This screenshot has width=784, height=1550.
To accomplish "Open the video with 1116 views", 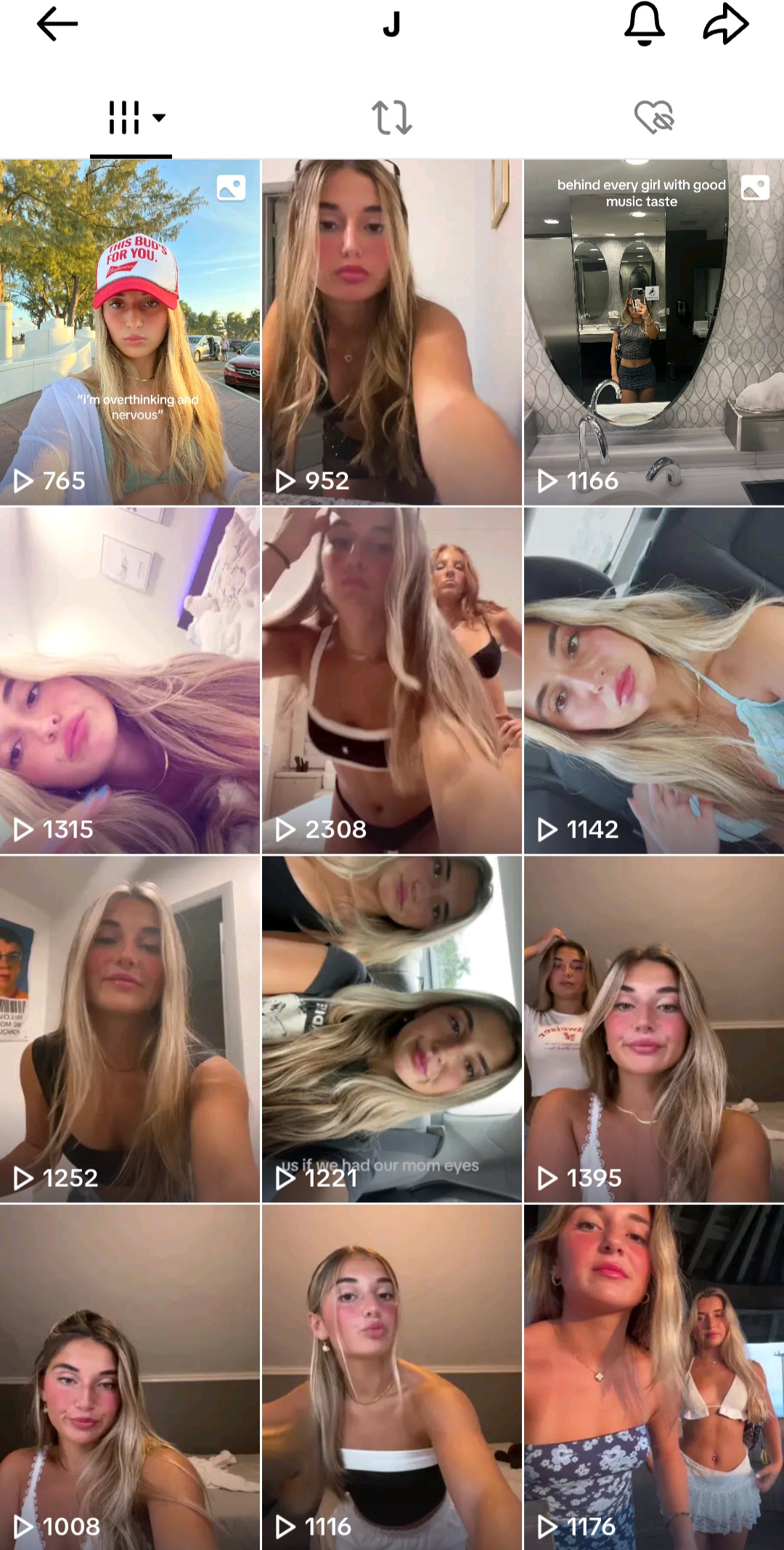I will (392, 1376).
